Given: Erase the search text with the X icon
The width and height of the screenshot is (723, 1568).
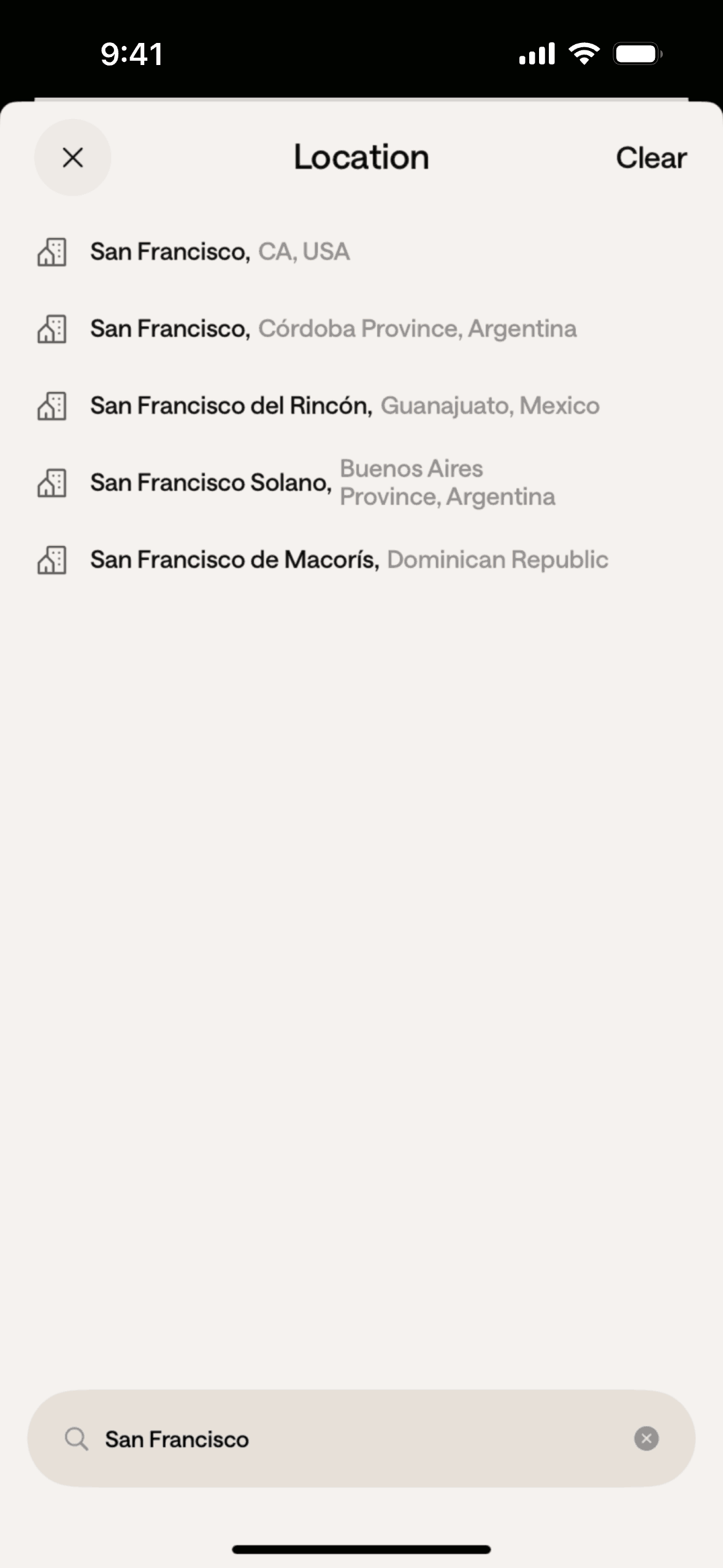Looking at the screenshot, I should (x=646, y=1439).
